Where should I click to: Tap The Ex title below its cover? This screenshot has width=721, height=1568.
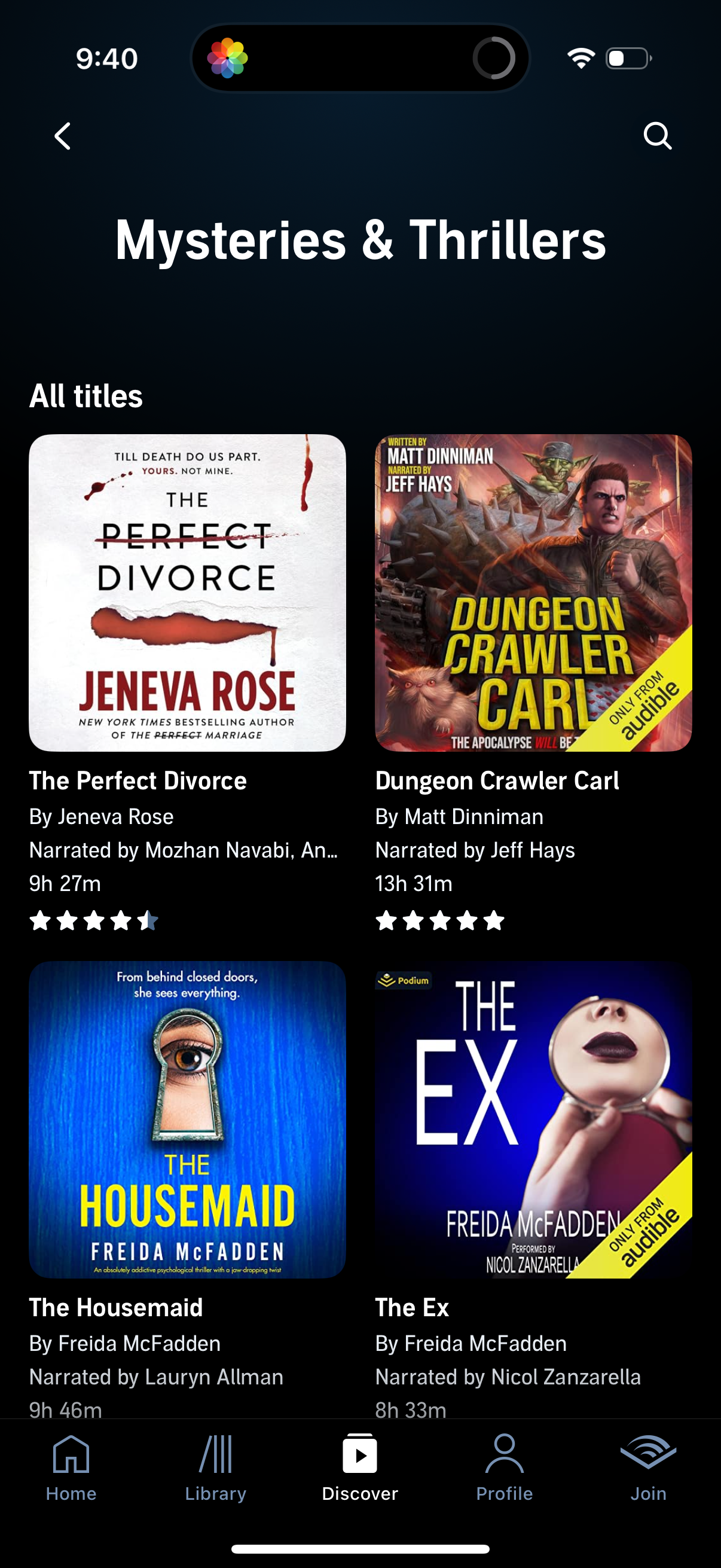point(411,1307)
